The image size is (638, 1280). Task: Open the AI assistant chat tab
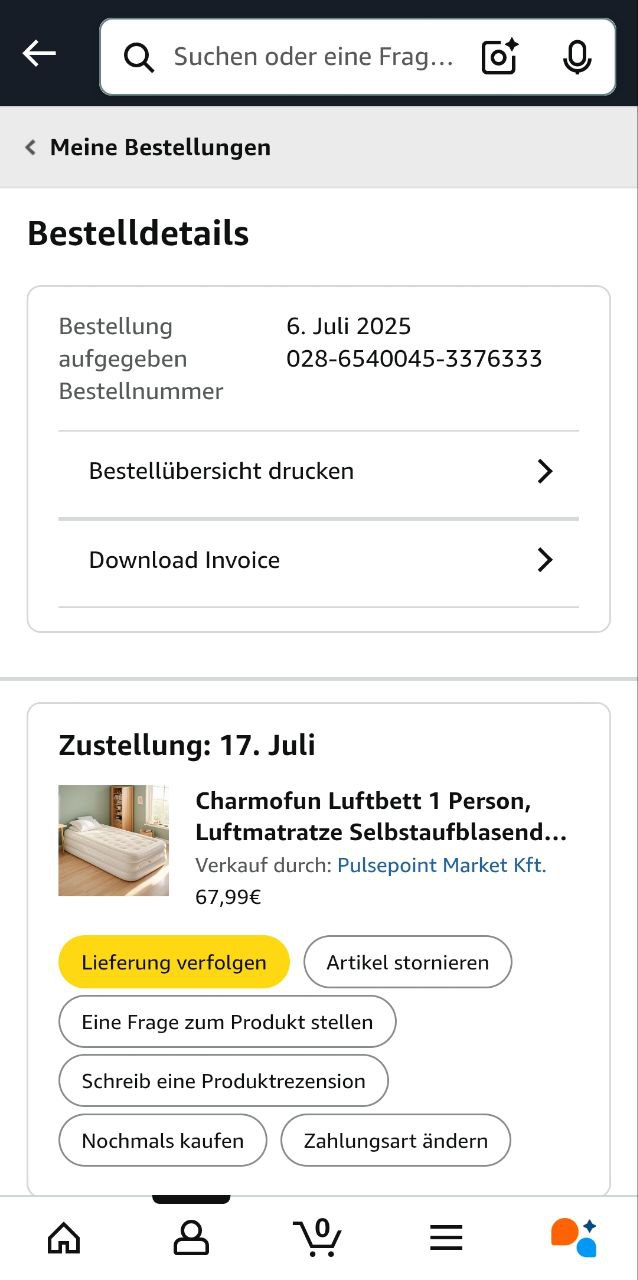click(573, 1238)
